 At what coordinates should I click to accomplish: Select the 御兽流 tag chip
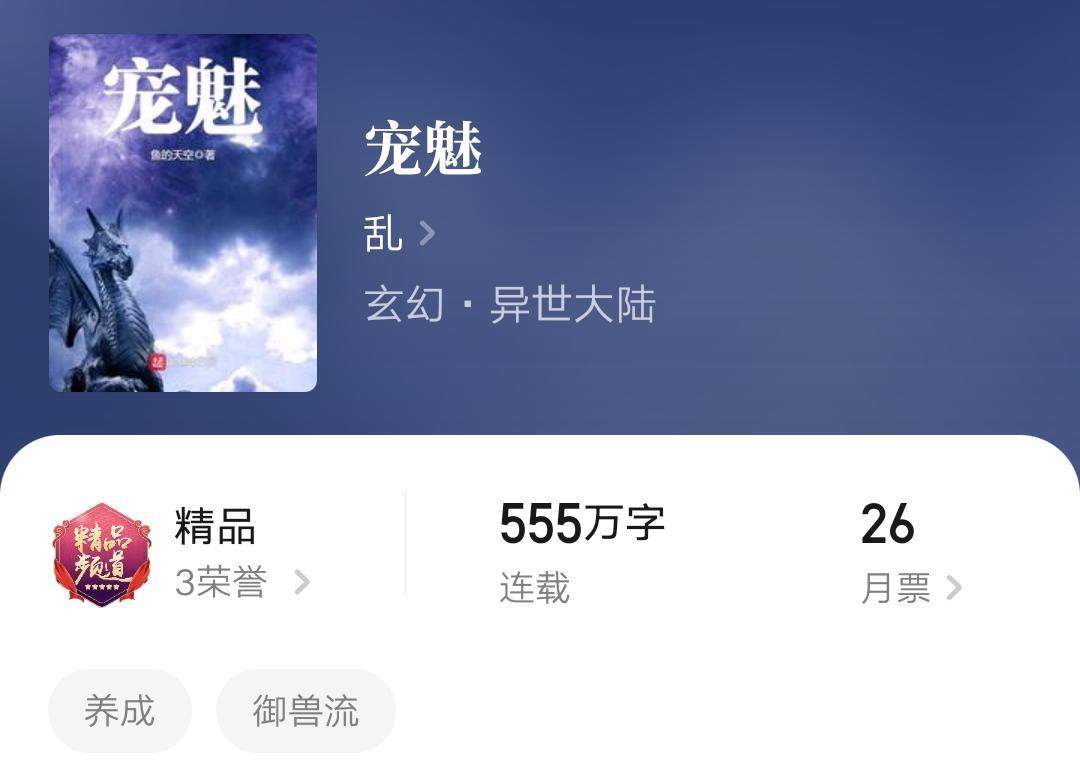tap(305, 711)
